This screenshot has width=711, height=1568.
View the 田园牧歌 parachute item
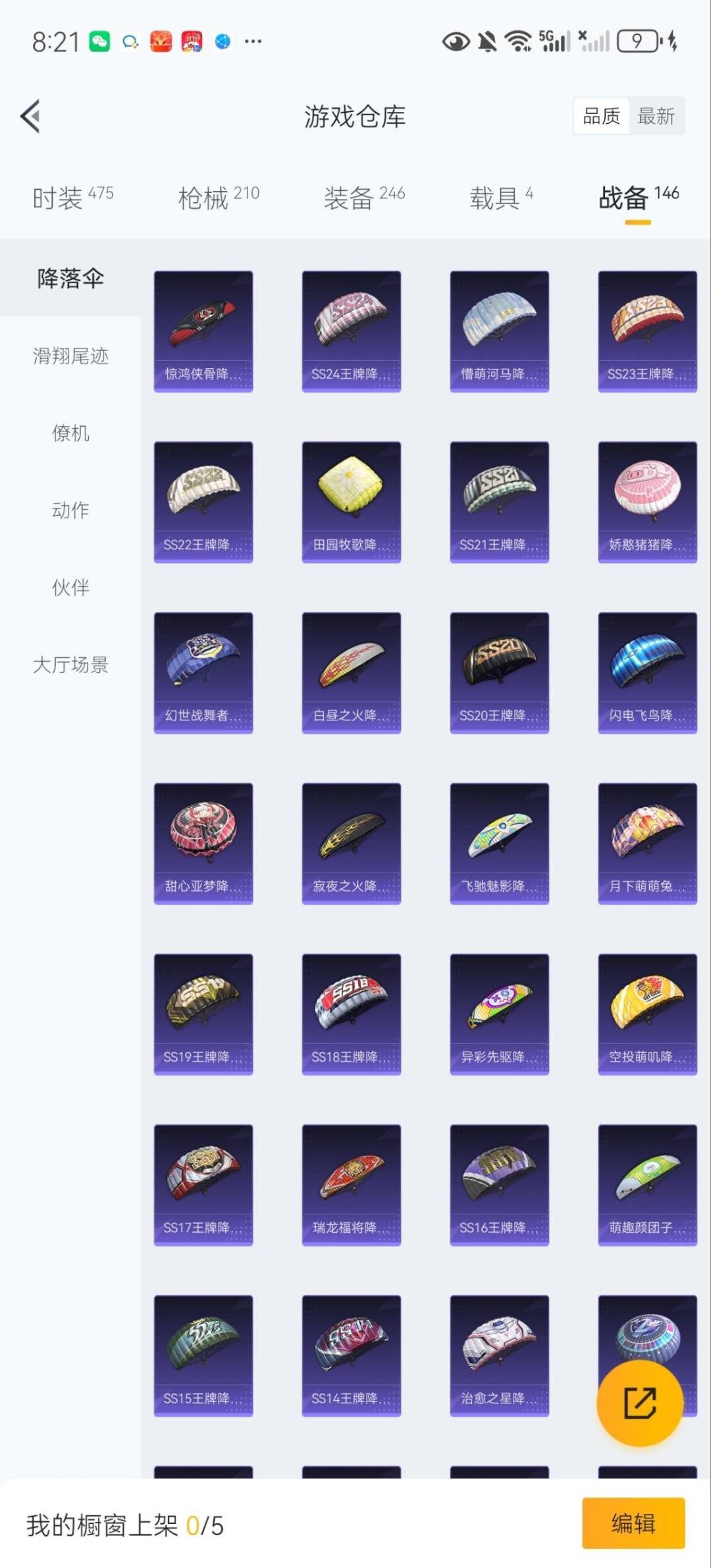pos(352,501)
